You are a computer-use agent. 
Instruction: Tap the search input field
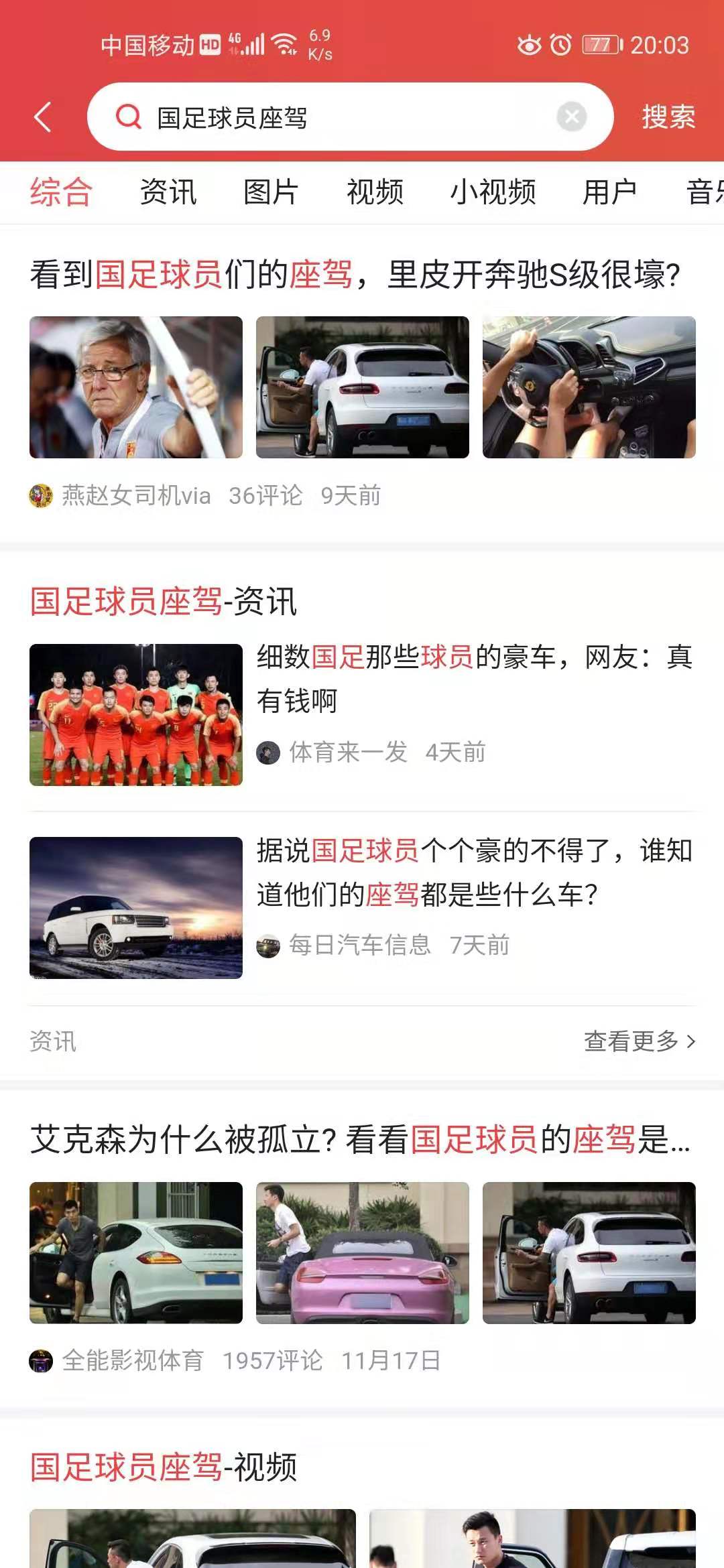pos(349,117)
